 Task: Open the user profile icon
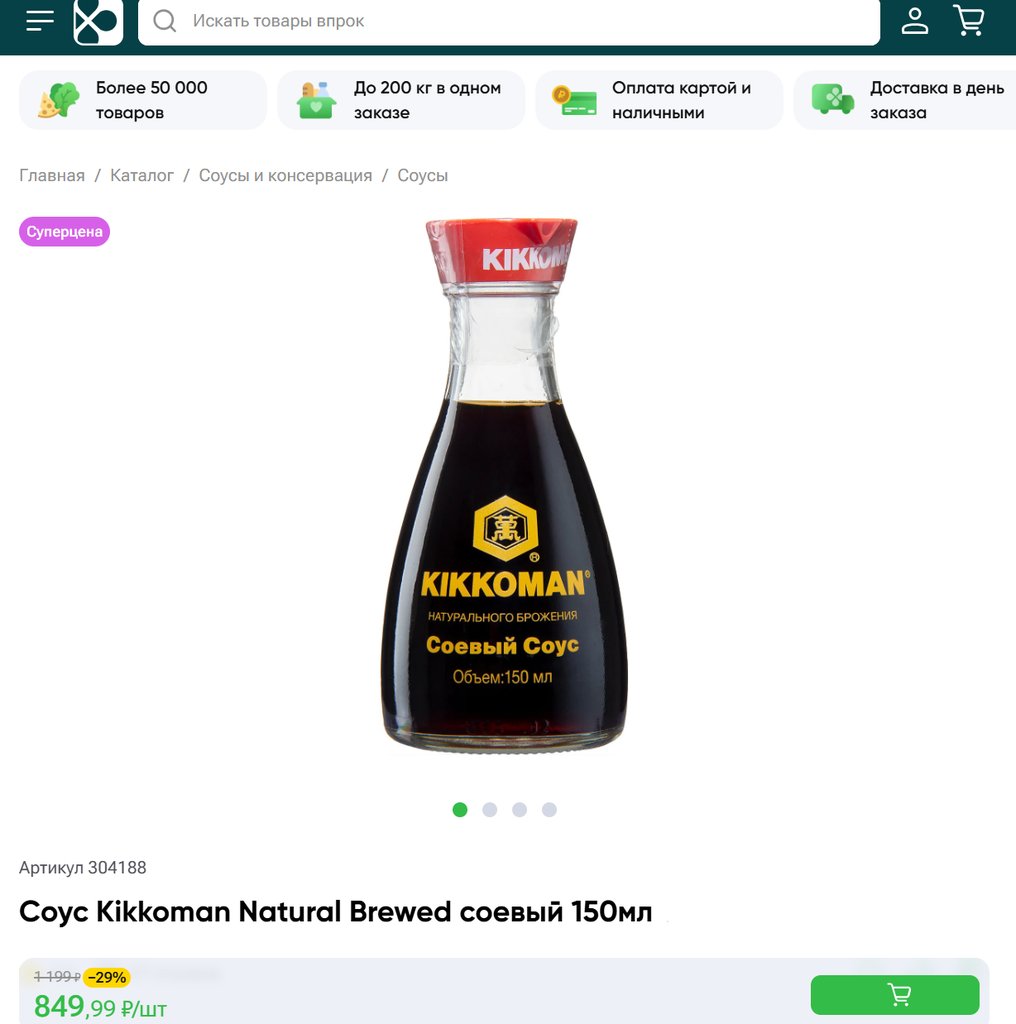[x=914, y=21]
